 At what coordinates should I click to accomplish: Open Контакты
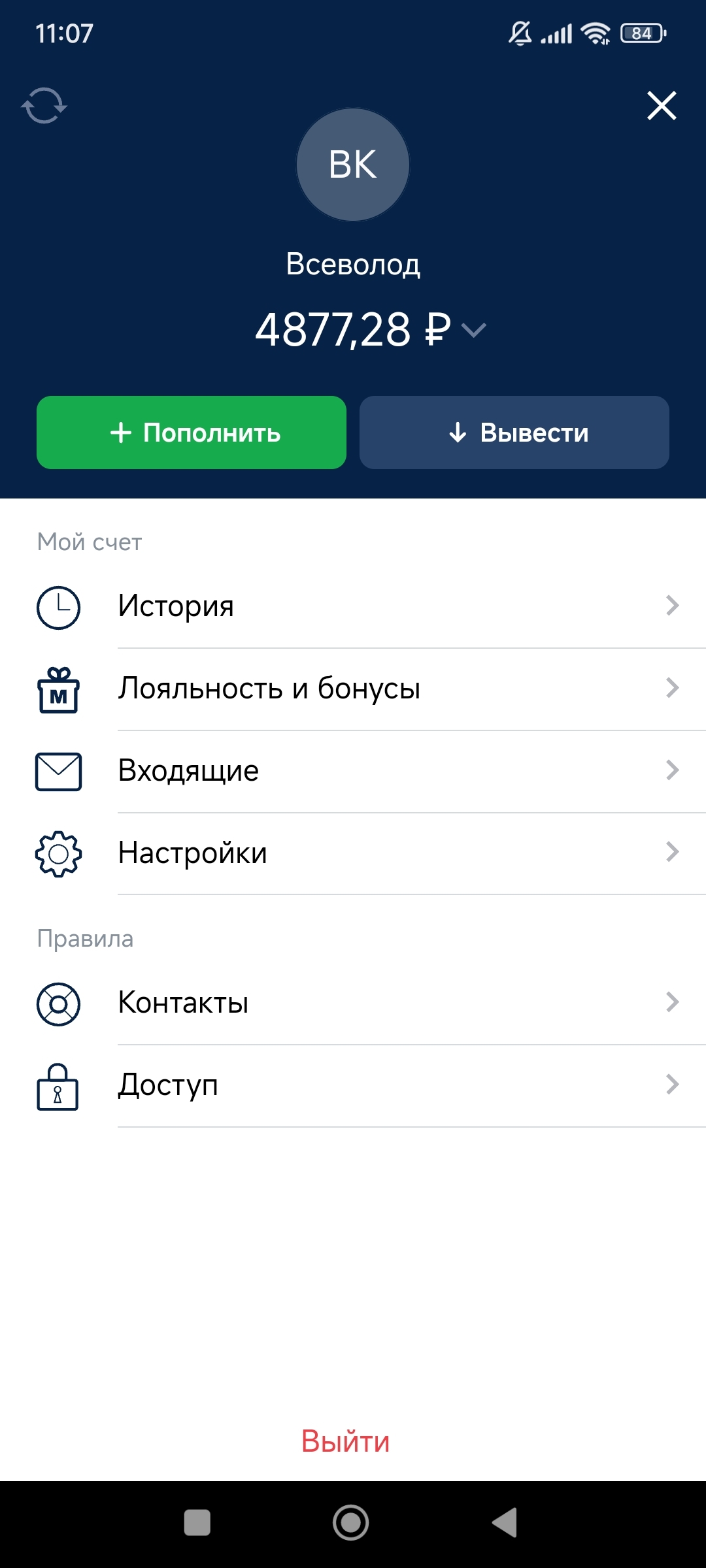[353, 1004]
